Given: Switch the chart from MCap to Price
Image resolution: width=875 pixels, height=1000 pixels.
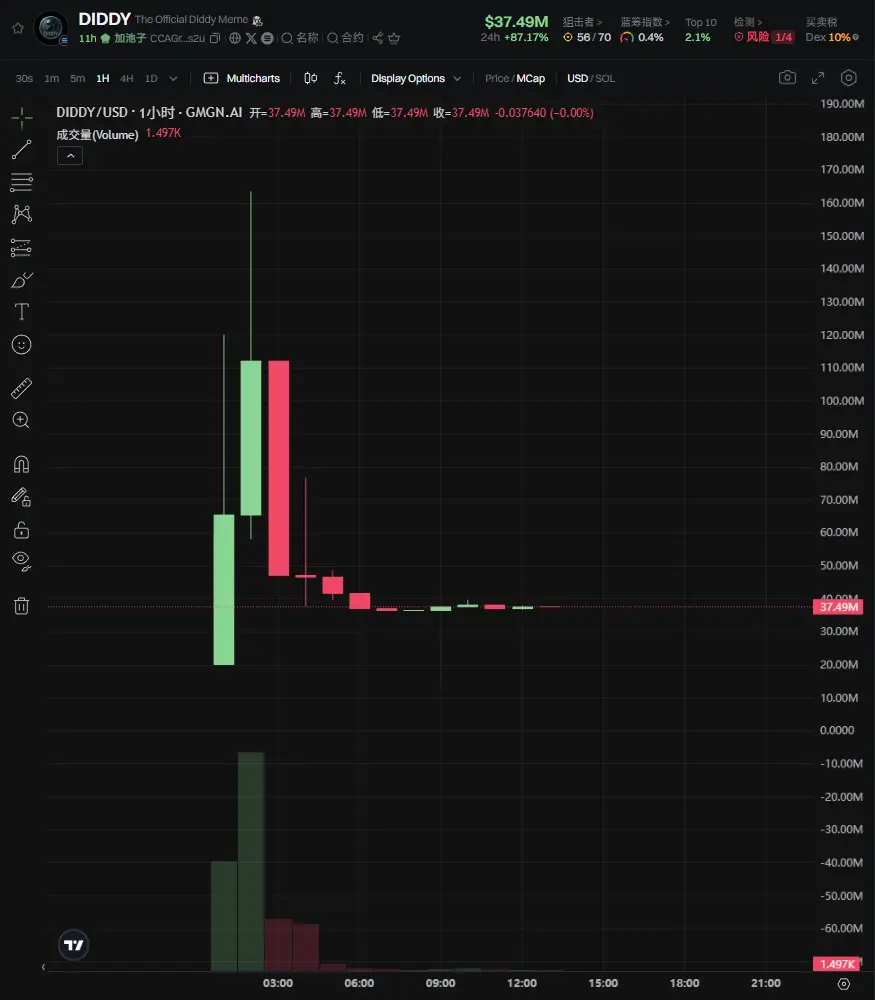Looking at the screenshot, I should (497, 78).
